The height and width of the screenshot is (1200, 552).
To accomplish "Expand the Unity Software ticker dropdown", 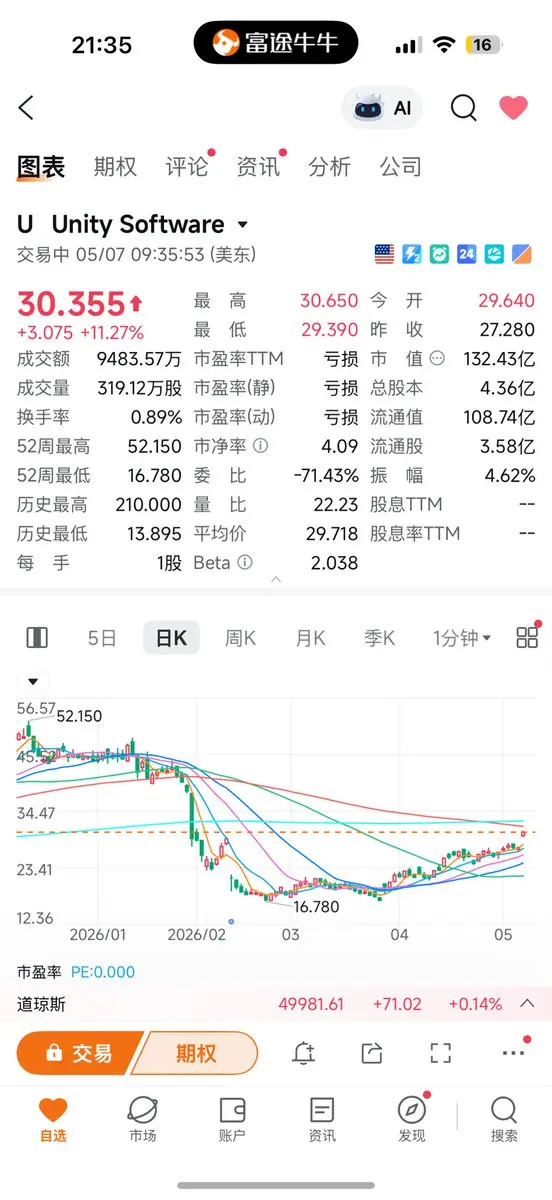I will tap(243, 225).
